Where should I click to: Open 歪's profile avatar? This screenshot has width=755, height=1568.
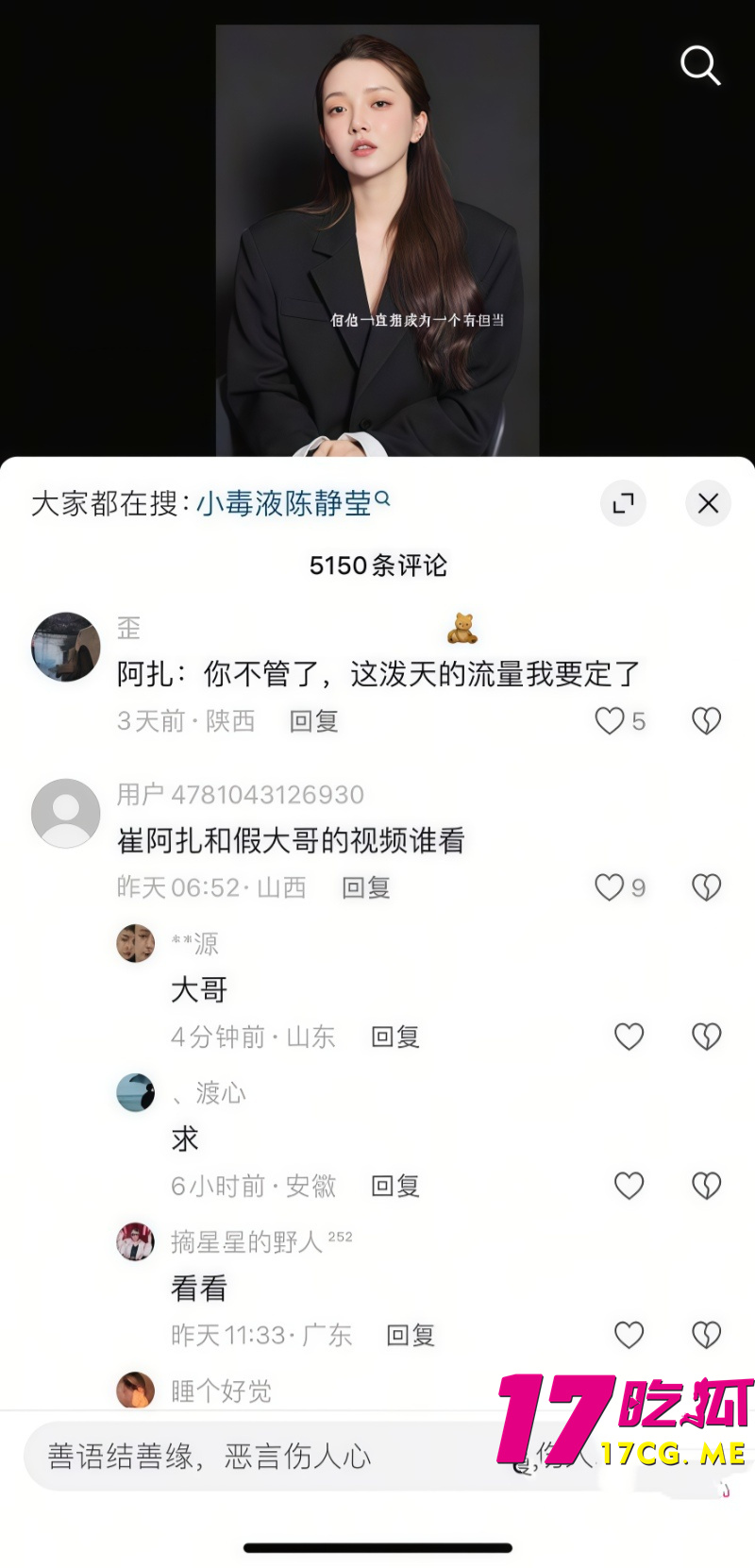(x=65, y=646)
